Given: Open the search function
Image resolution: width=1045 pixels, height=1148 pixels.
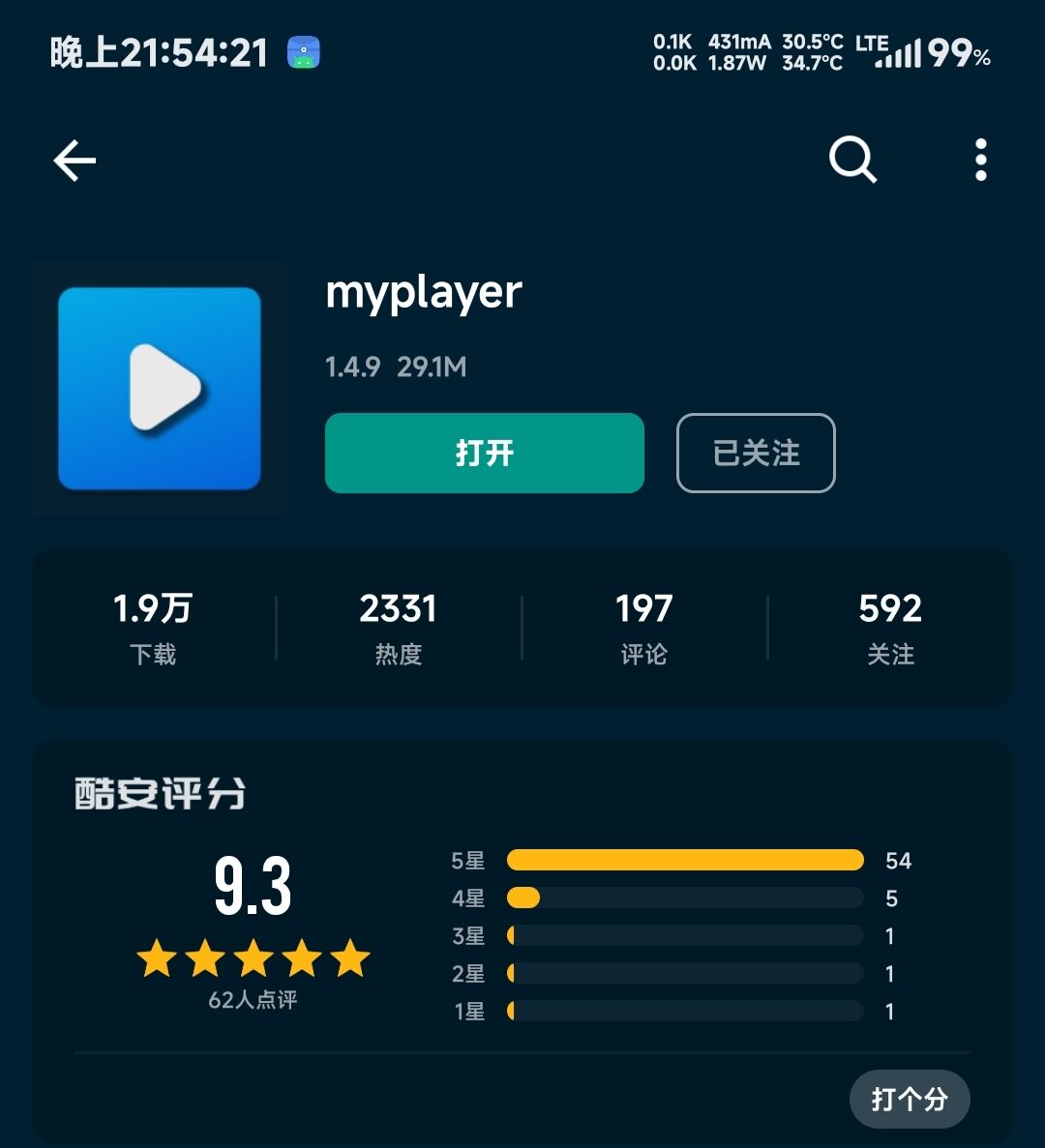Looking at the screenshot, I should pos(851,160).
